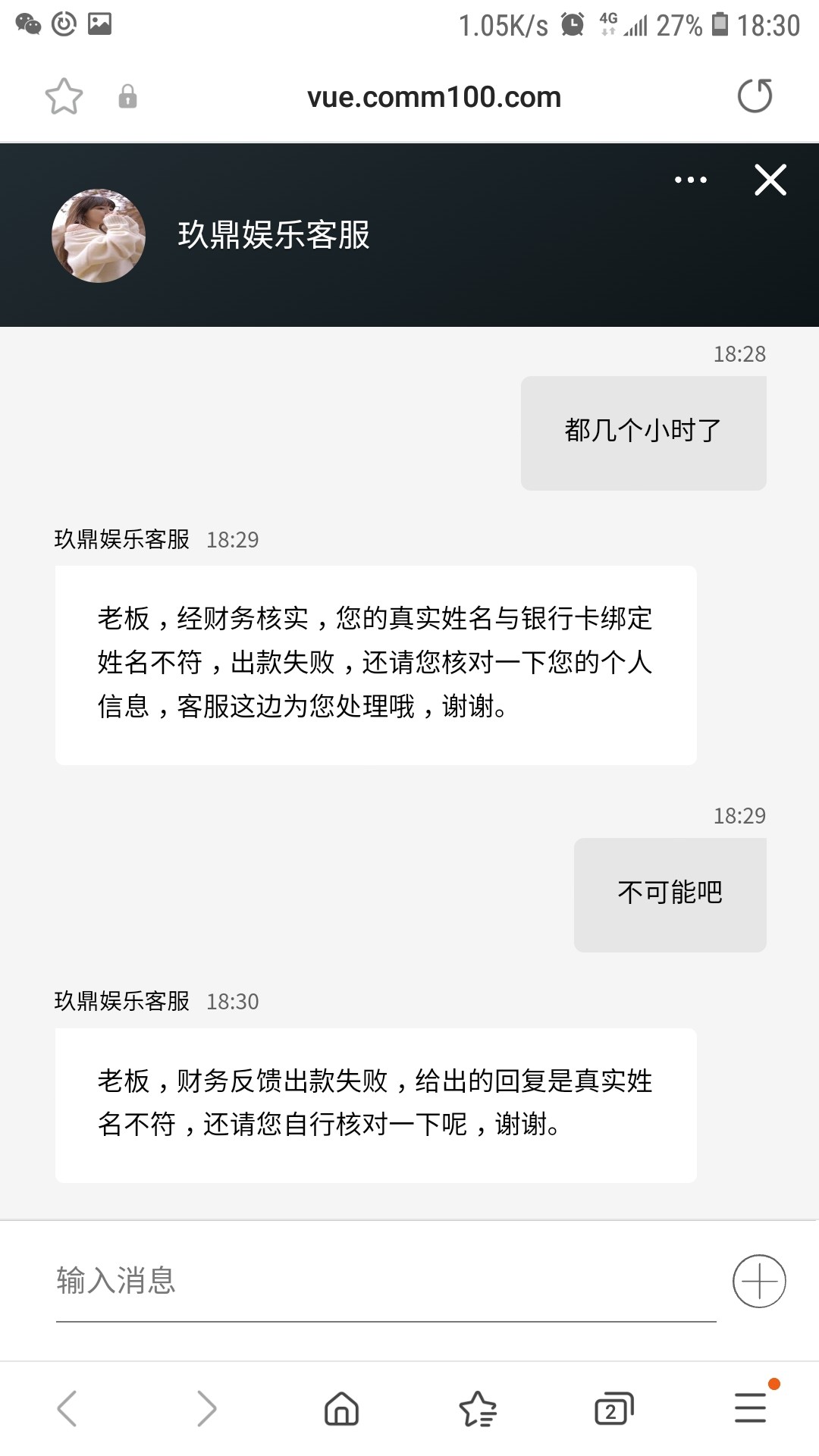
Task: Open the browser hamburger menu
Action: [748, 1409]
